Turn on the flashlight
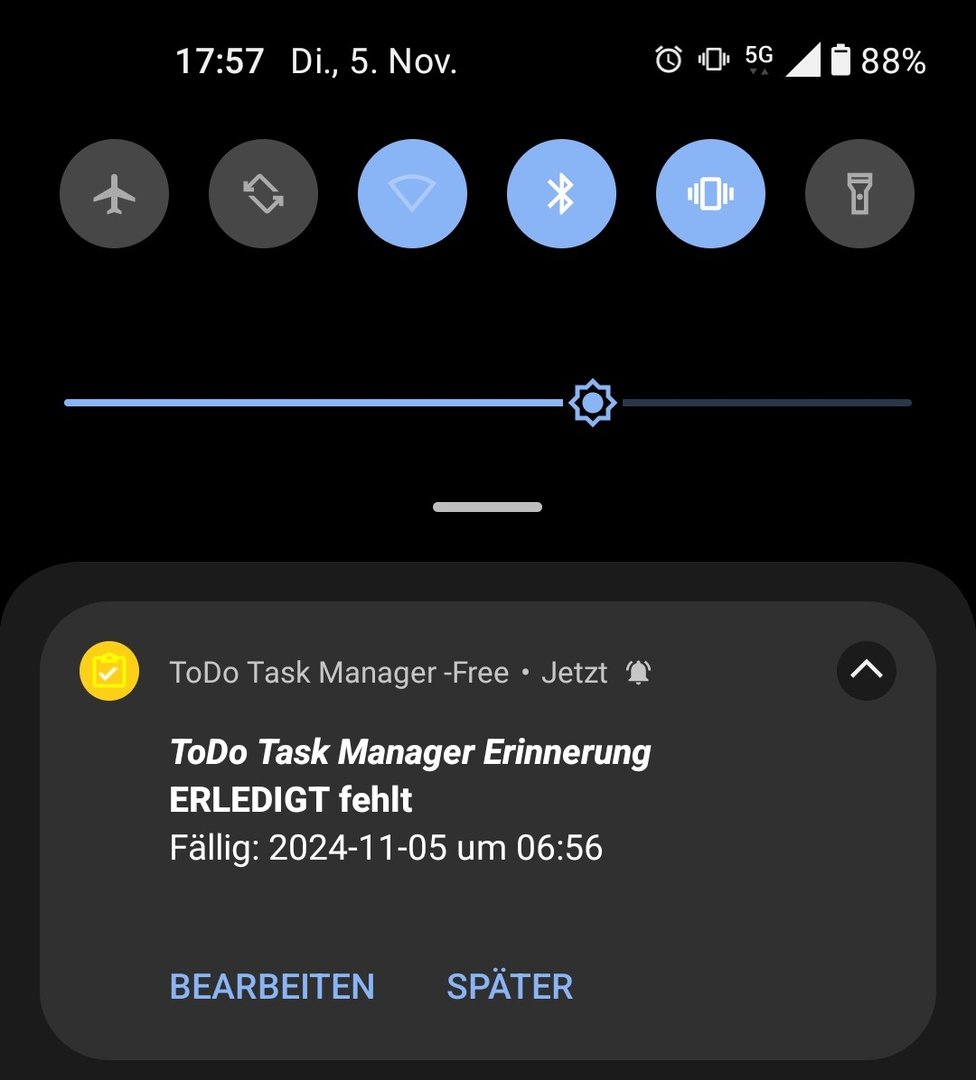 point(859,193)
